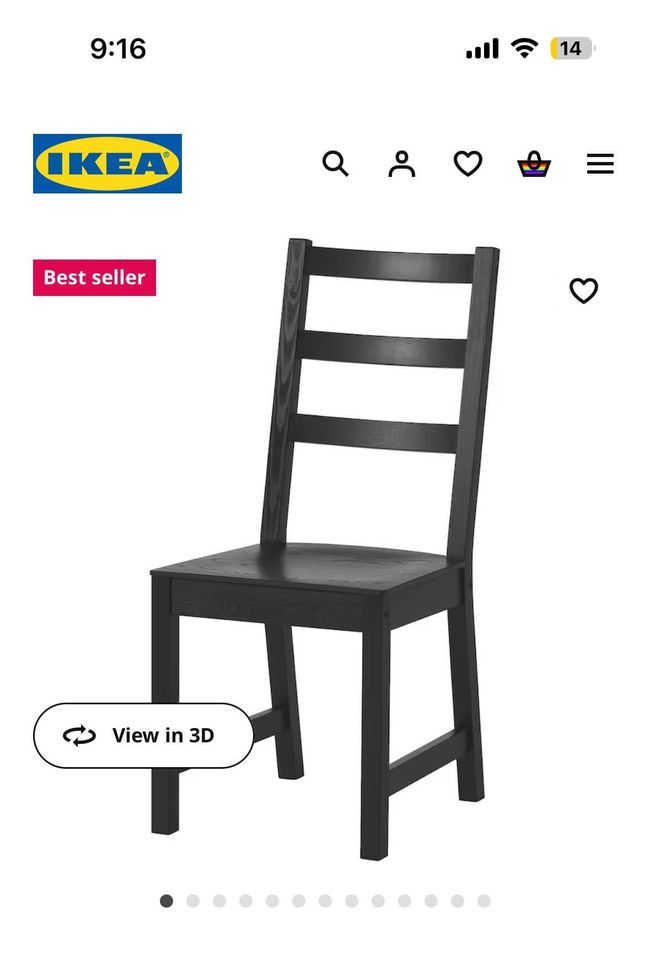Open the hamburger menu

click(x=600, y=164)
